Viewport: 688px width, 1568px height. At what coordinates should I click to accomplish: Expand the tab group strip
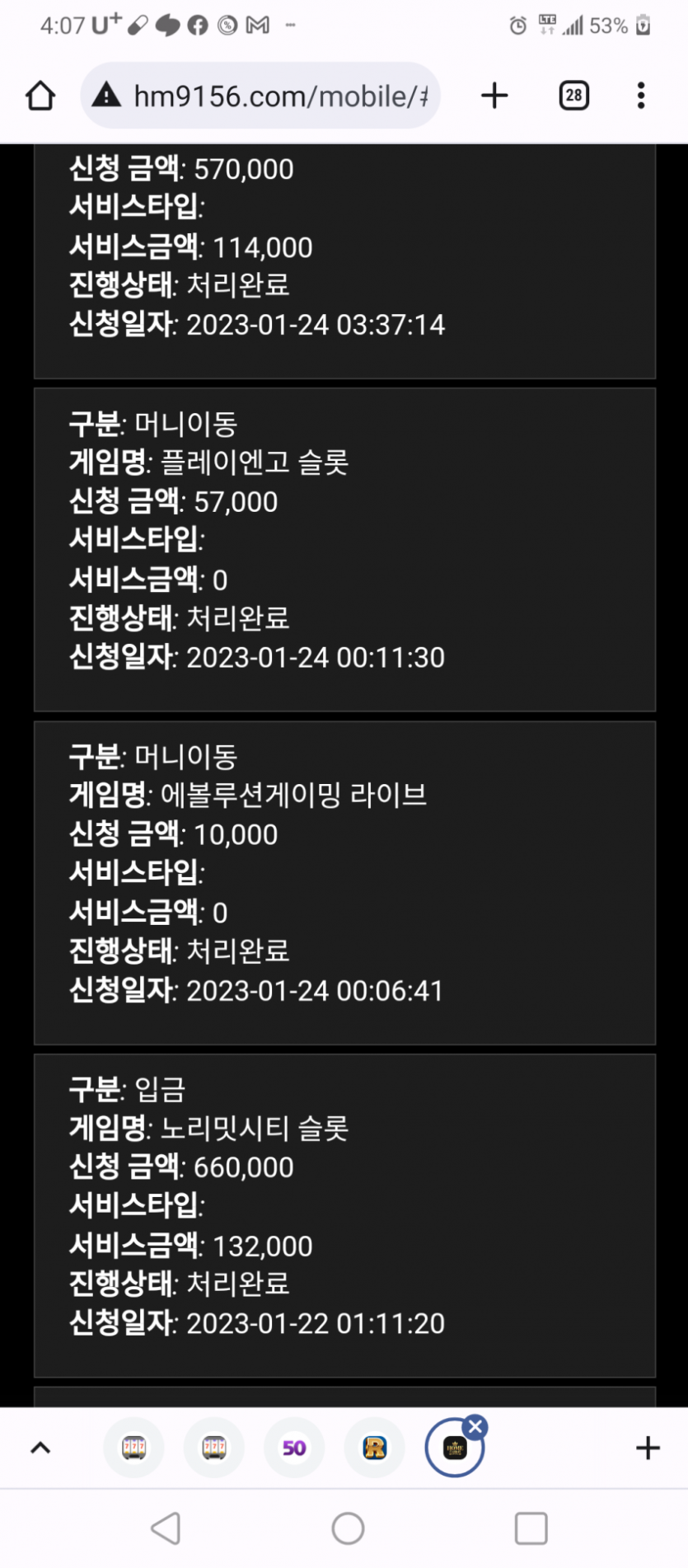tap(40, 1448)
